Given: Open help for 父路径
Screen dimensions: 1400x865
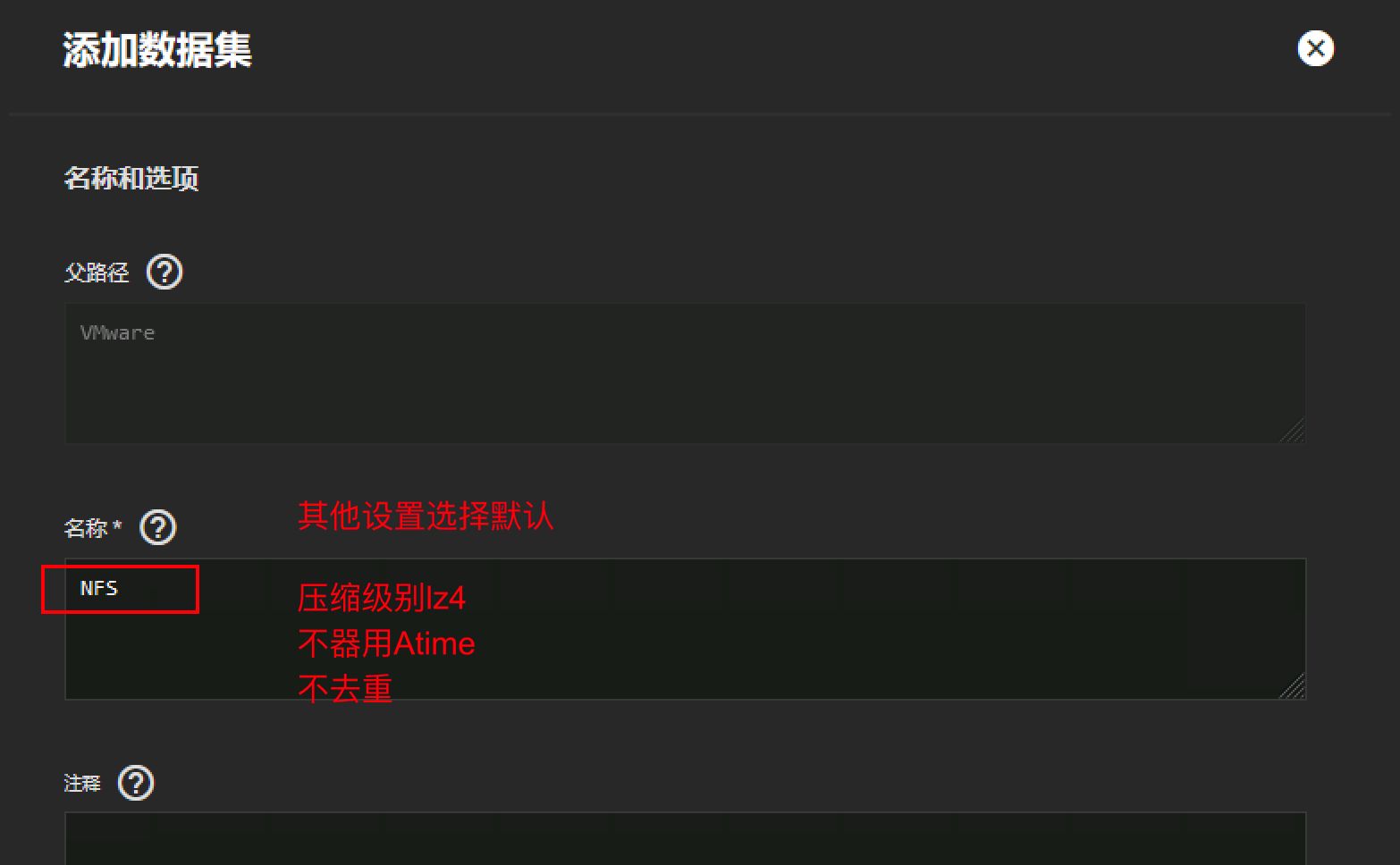Looking at the screenshot, I should (164, 272).
